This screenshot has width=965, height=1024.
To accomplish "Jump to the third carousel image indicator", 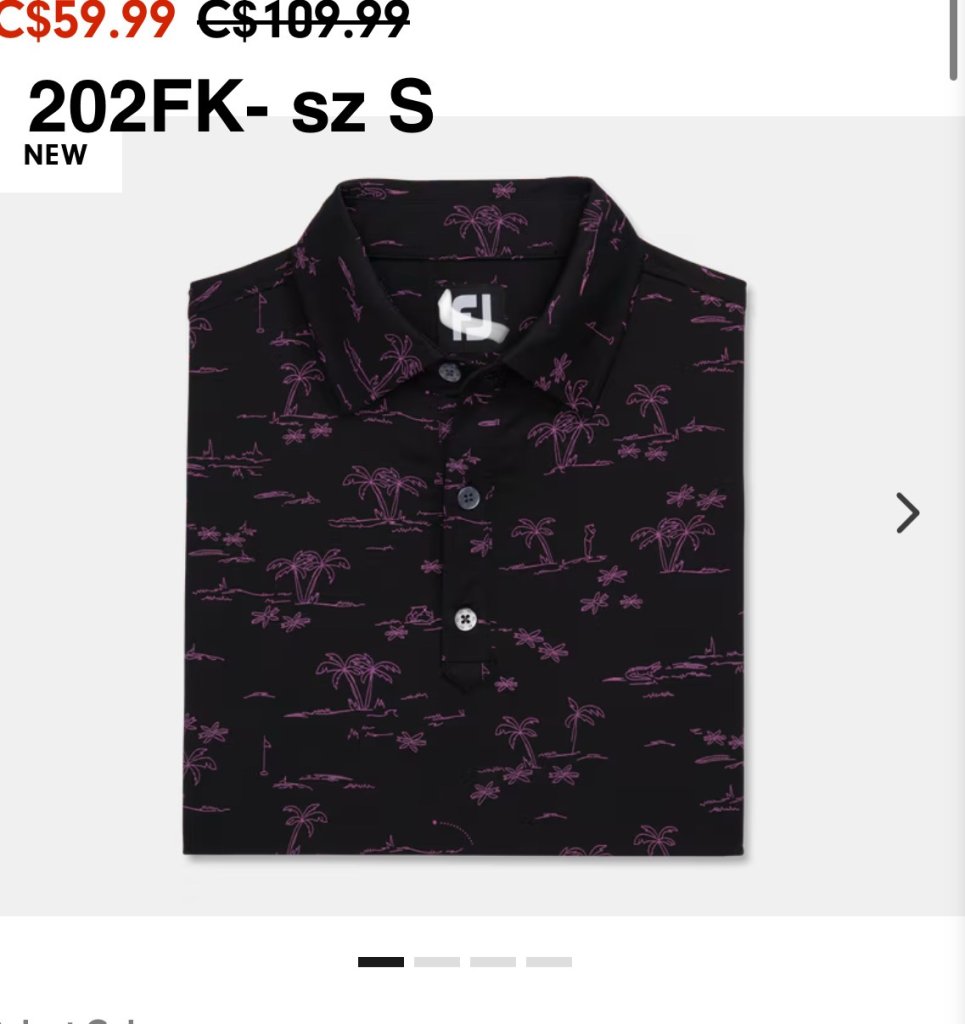I will [x=493, y=962].
